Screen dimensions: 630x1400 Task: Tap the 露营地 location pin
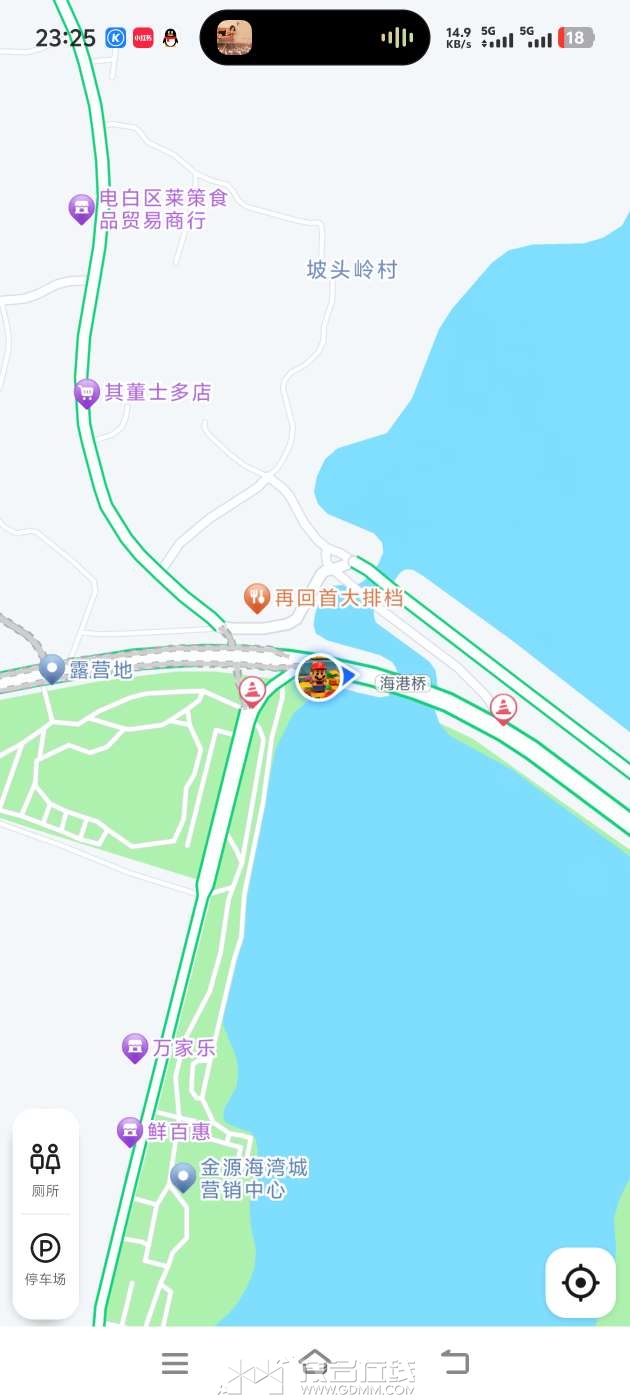click(52, 668)
